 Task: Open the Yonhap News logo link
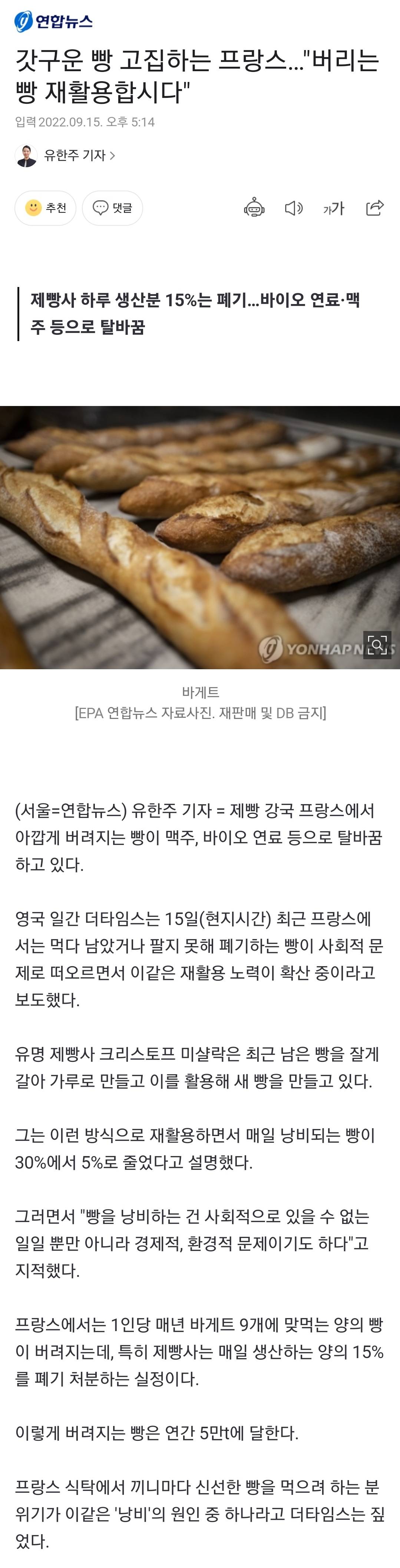click(x=54, y=21)
